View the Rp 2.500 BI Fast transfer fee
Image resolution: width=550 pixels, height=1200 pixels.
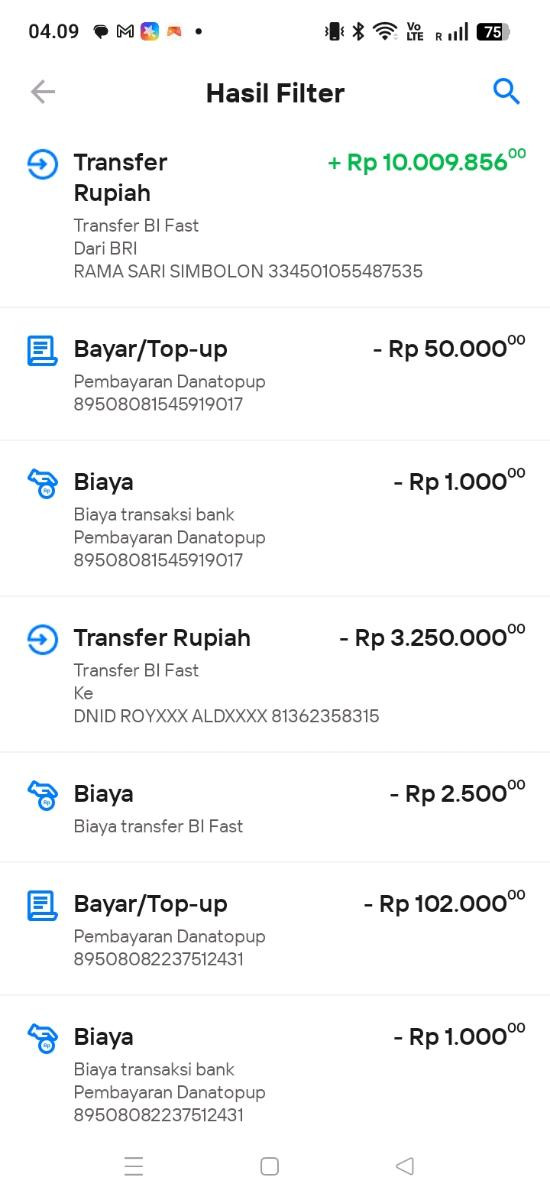click(275, 808)
